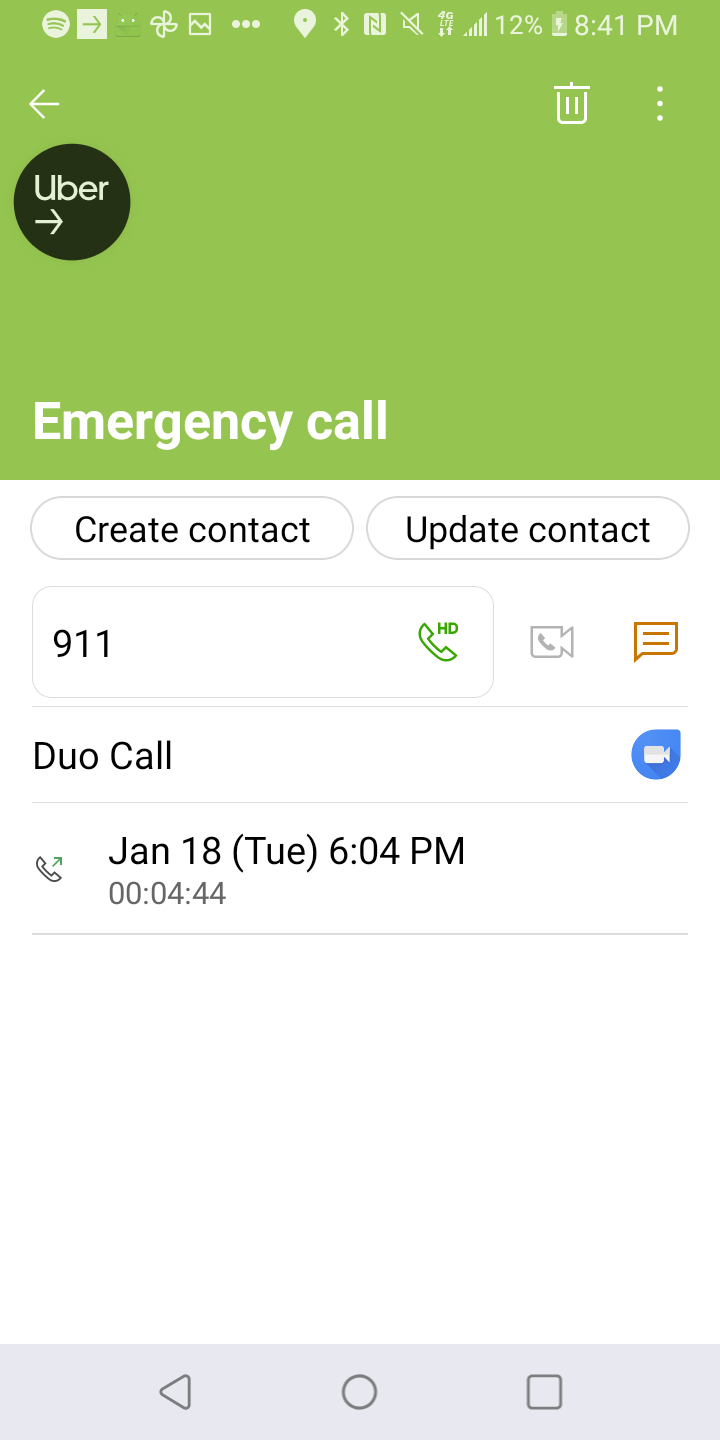Screen dimensions: 720x1440
Task: Start a video call to 911
Action: 552,641
